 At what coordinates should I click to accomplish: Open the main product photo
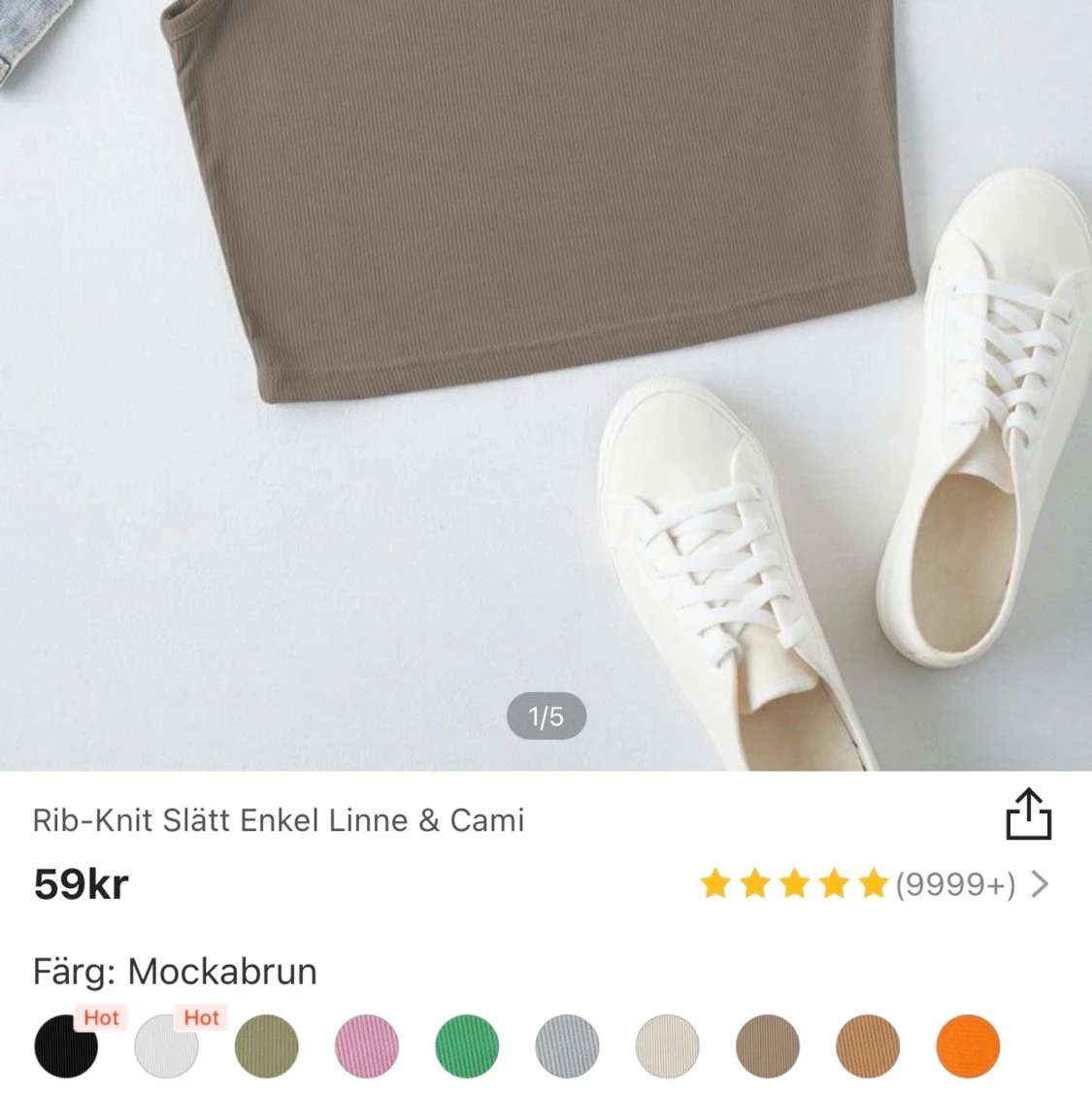point(546,388)
